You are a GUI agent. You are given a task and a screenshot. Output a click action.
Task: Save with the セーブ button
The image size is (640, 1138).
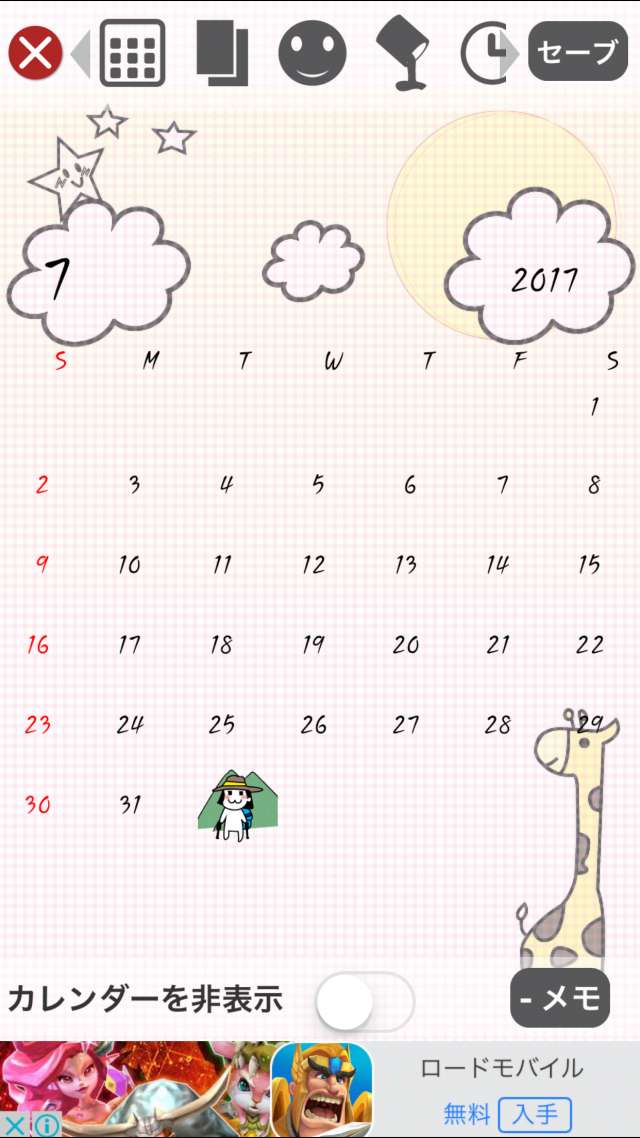[x=578, y=52]
